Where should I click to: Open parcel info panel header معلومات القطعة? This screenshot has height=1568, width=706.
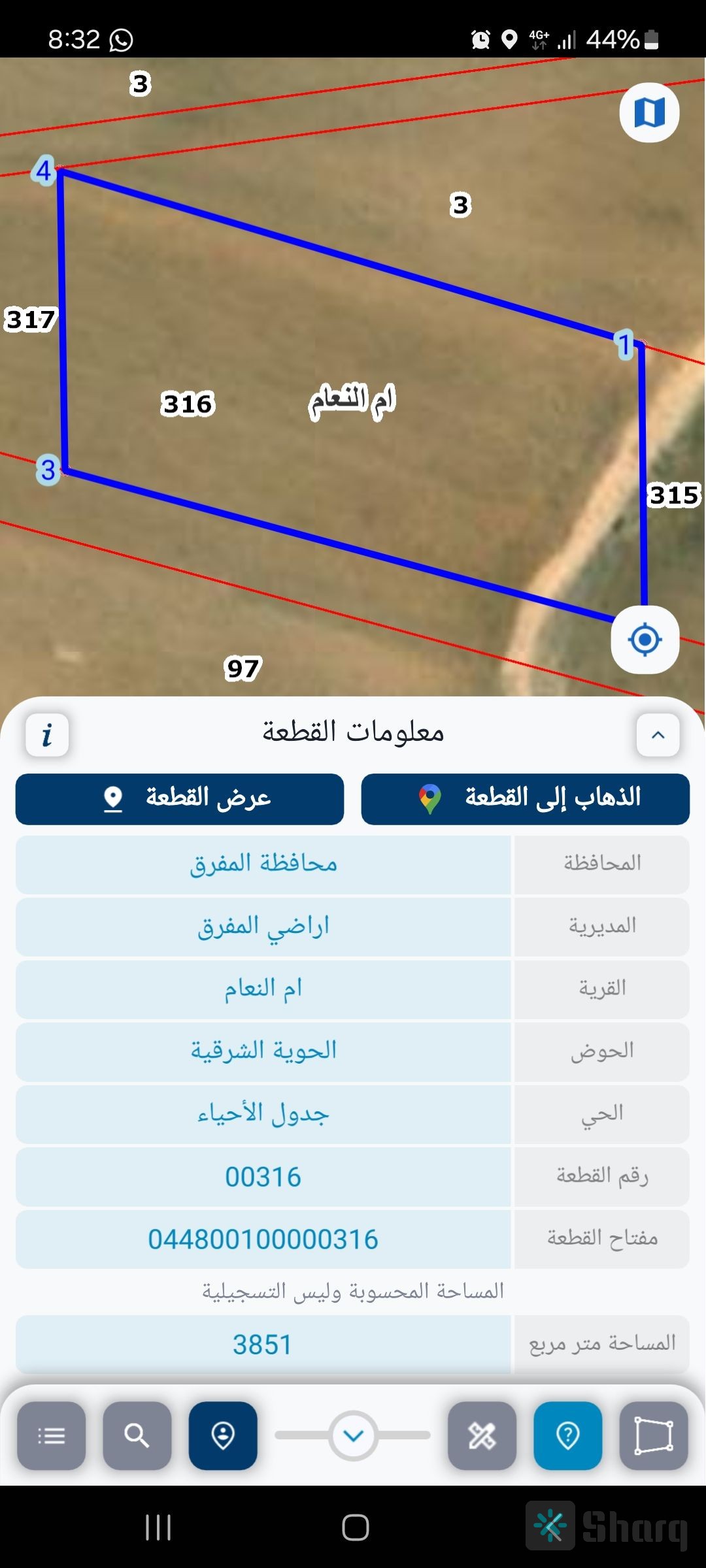point(353,733)
